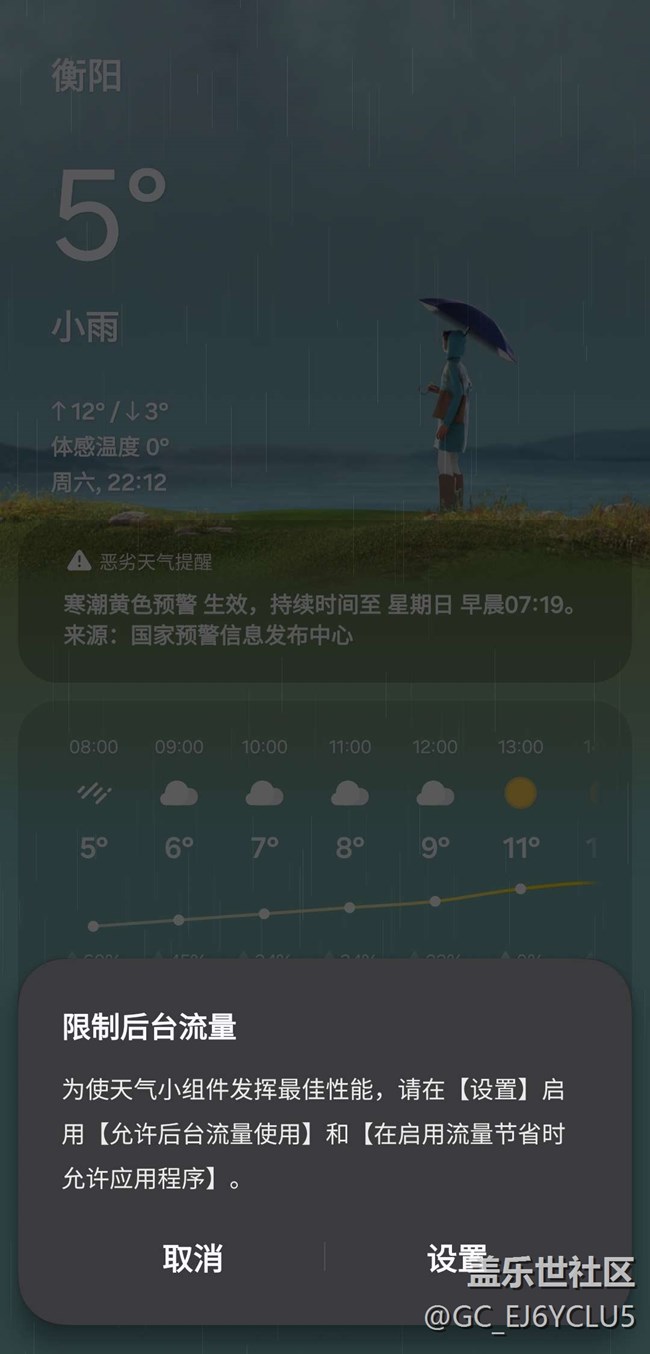Open 设置 from the dialog
The width and height of the screenshot is (650, 1354).
(x=457, y=1258)
